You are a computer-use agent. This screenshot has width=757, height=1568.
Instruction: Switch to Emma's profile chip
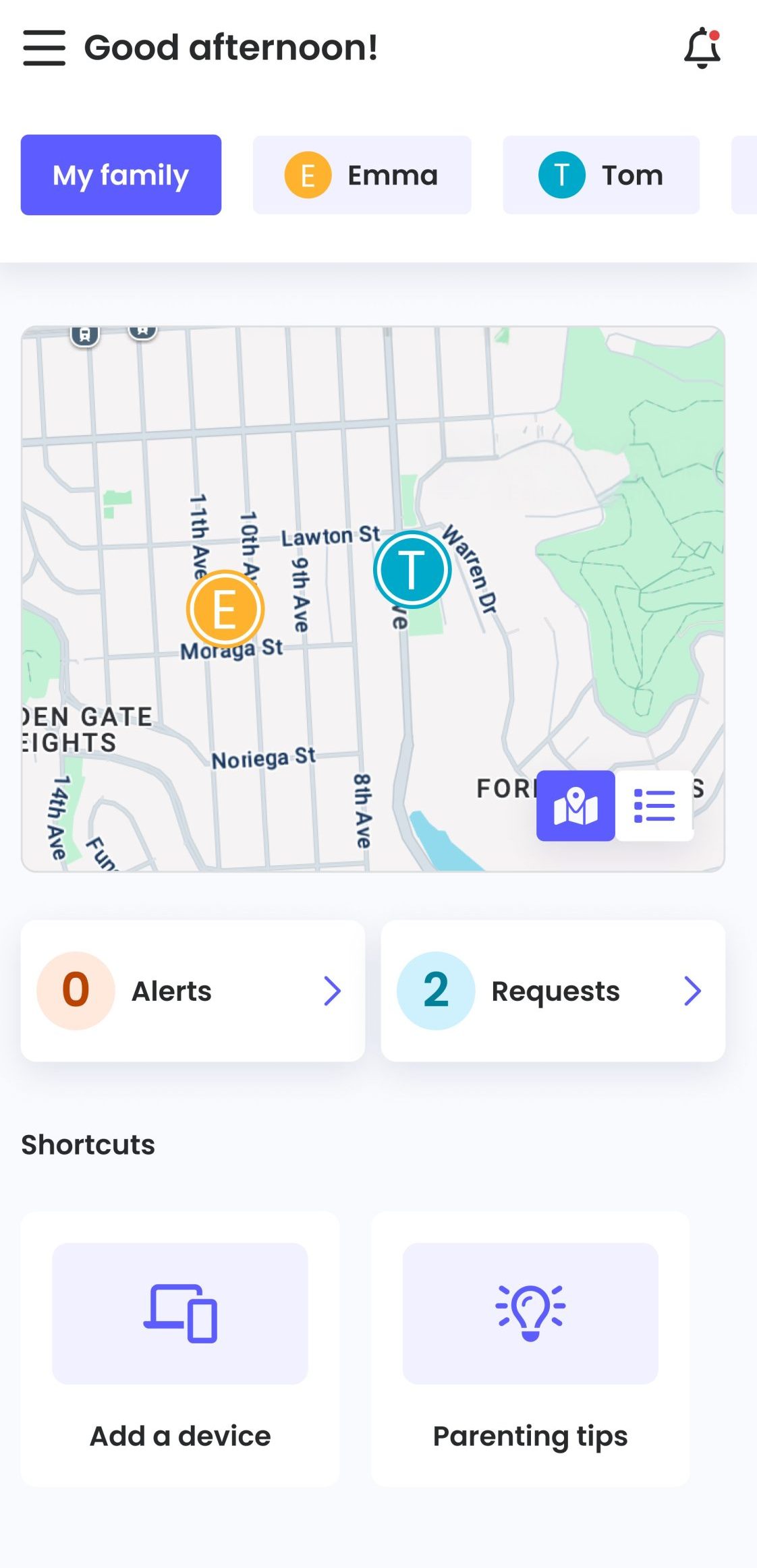362,175
